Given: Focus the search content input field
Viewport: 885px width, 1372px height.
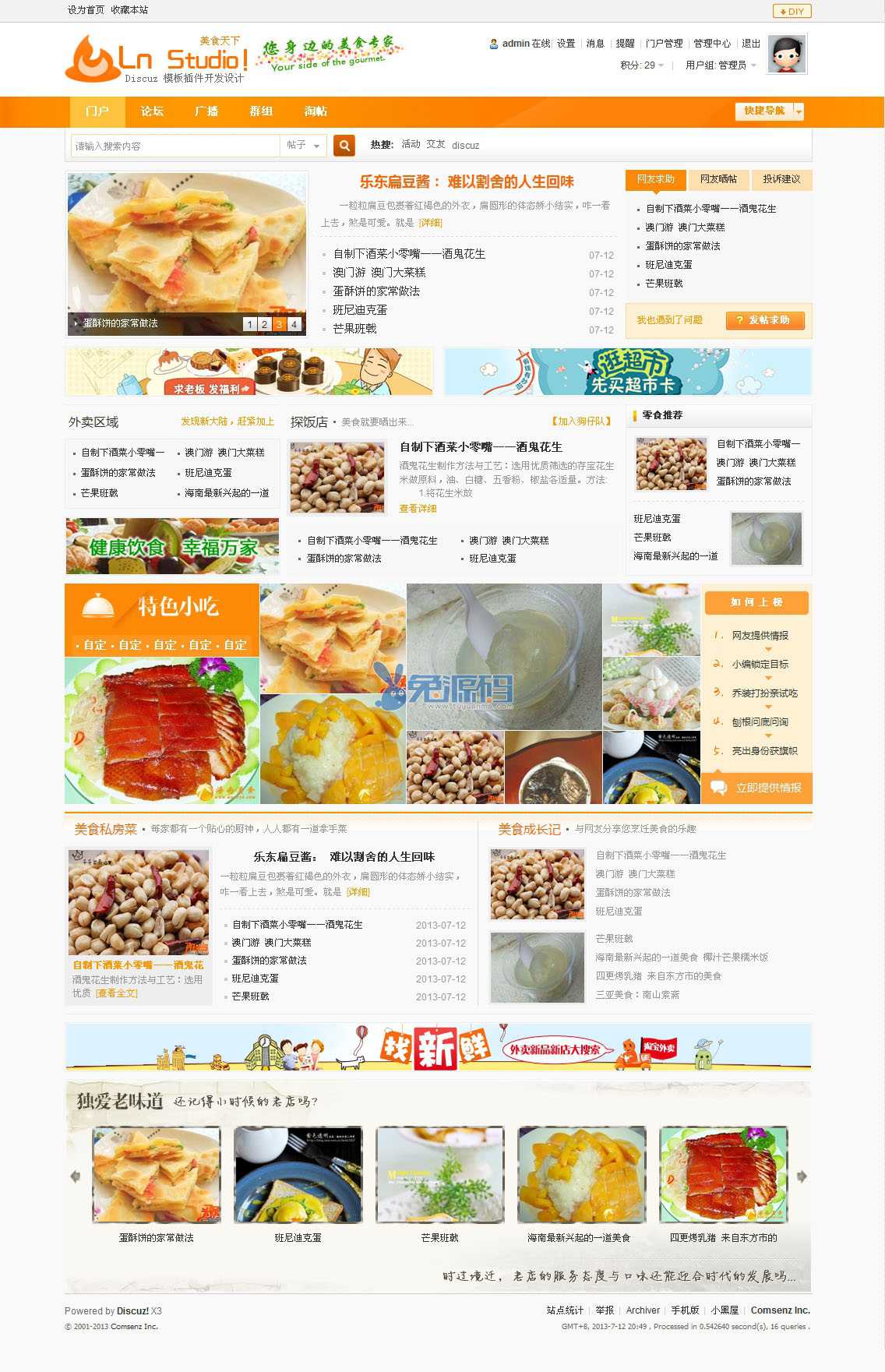Looking at the screenshot, I should pyautogui.click(x=175, y=146).
